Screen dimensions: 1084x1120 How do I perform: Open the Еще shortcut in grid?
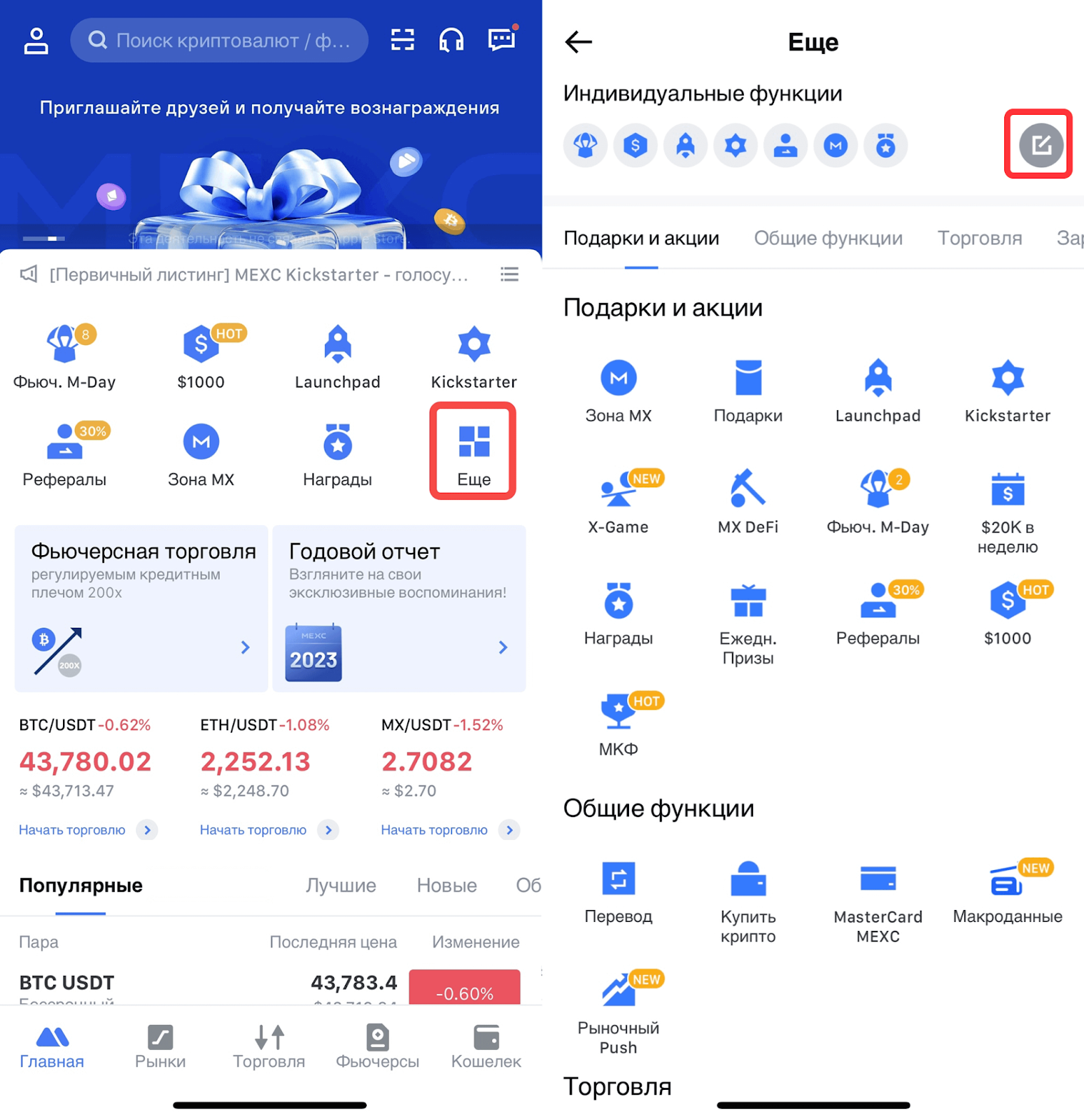click(474, 452)
